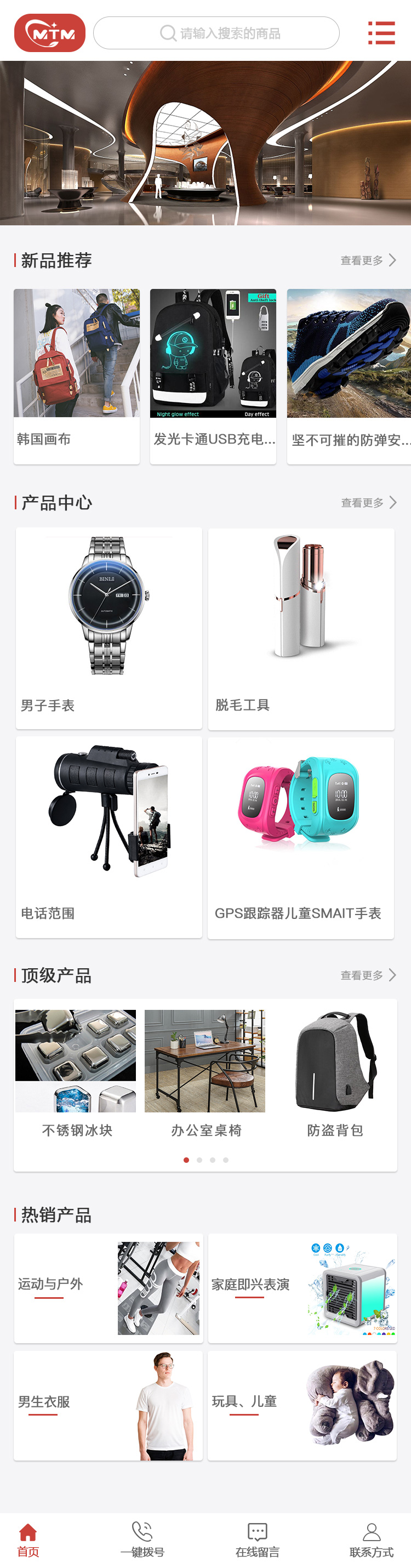Viewport: 411px width, 1568px height.
Task: Open the red hamburger menu
Action: (381, 33)
